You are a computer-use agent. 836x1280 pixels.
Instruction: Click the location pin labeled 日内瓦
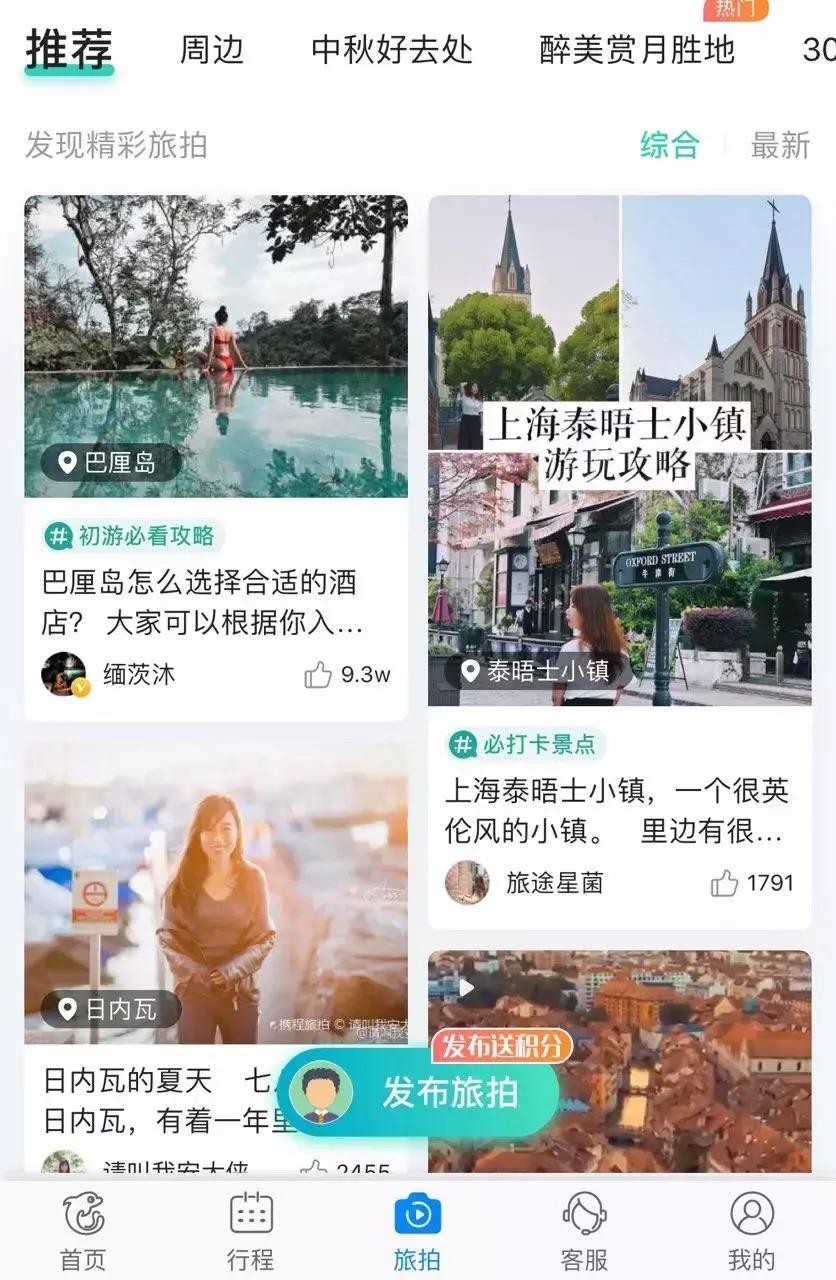(x=104, y=1010)
